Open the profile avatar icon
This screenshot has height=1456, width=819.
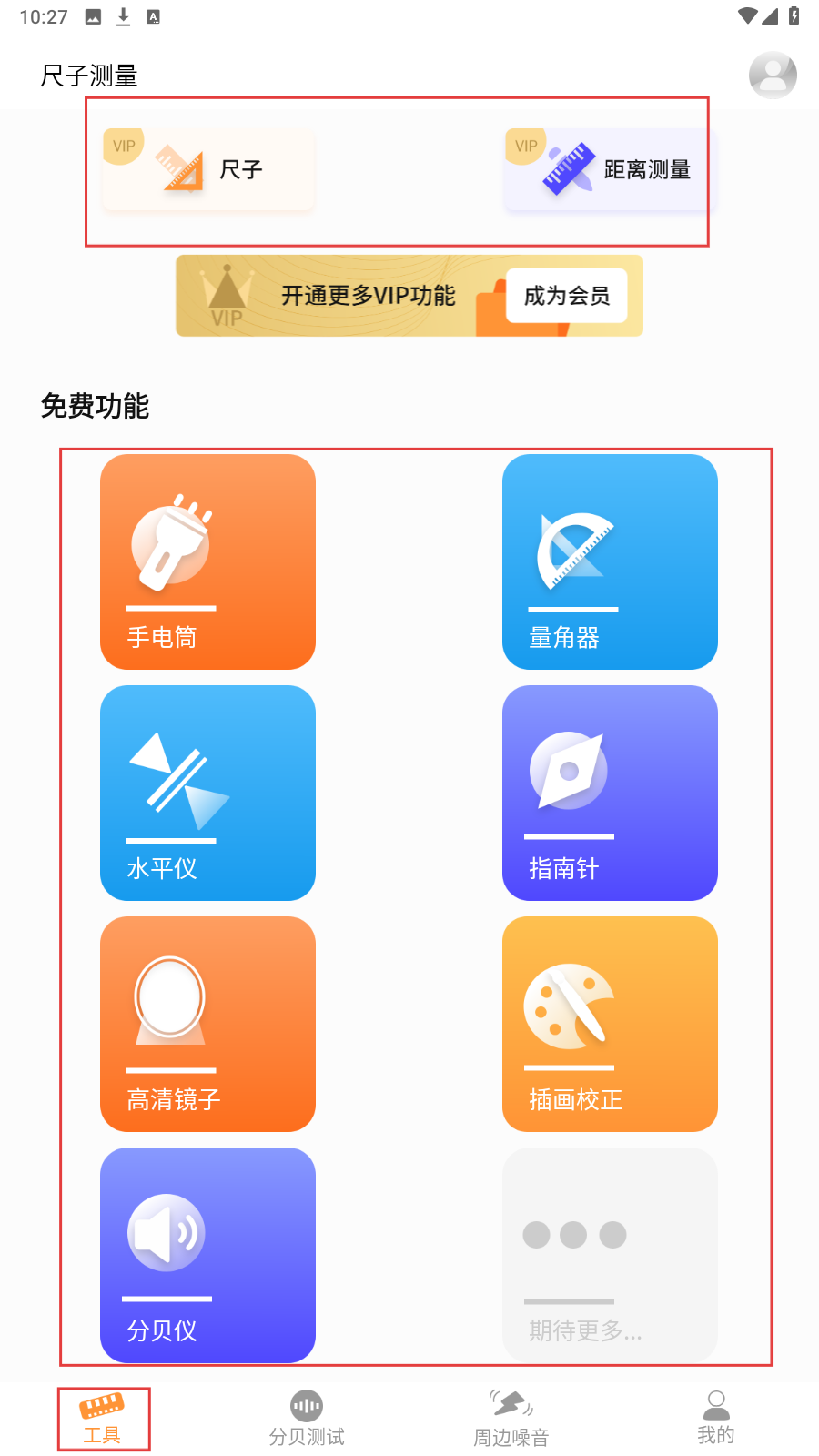[773, 76]
